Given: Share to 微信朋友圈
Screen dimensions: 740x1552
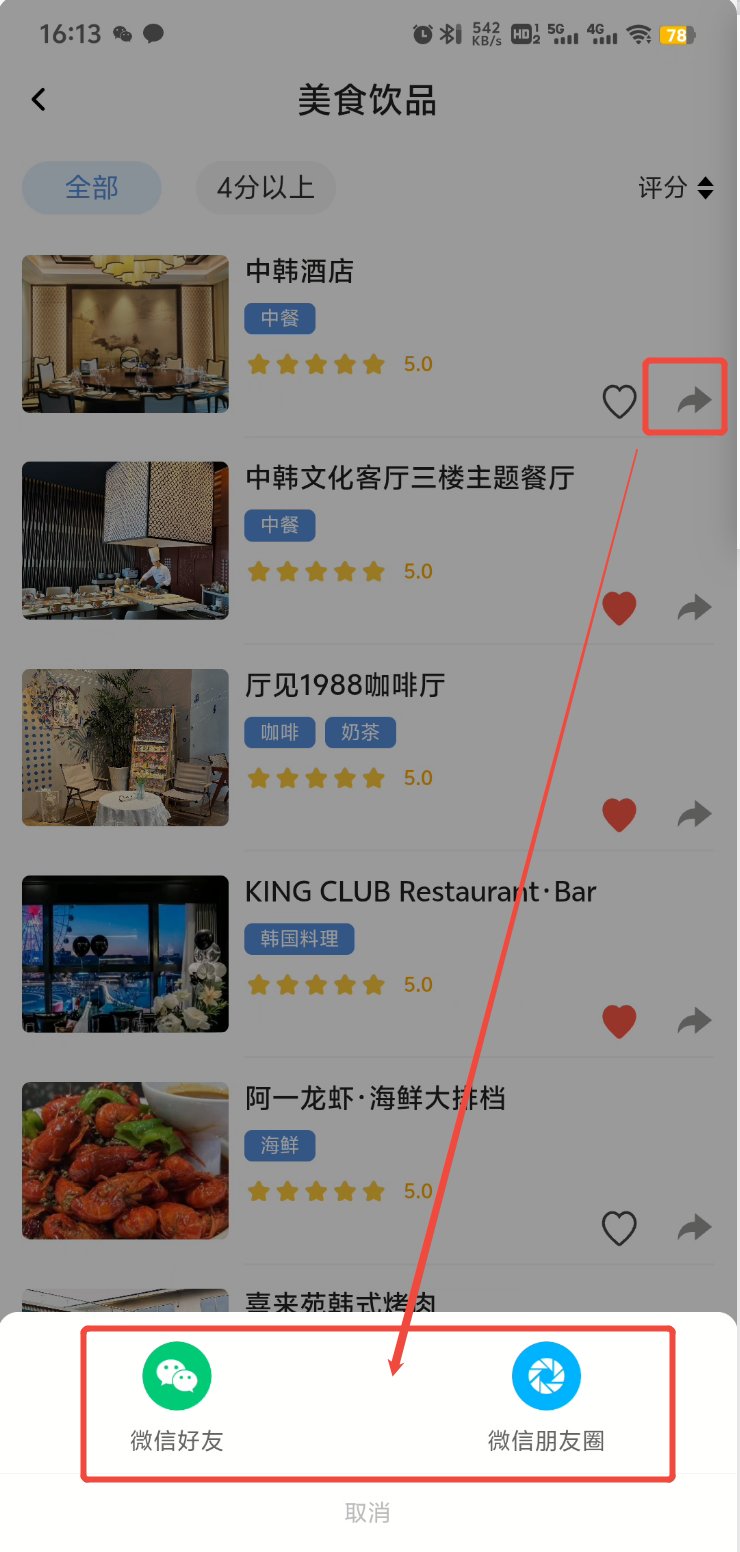Looking at the screenshot, I should [x=546, y=1397].
